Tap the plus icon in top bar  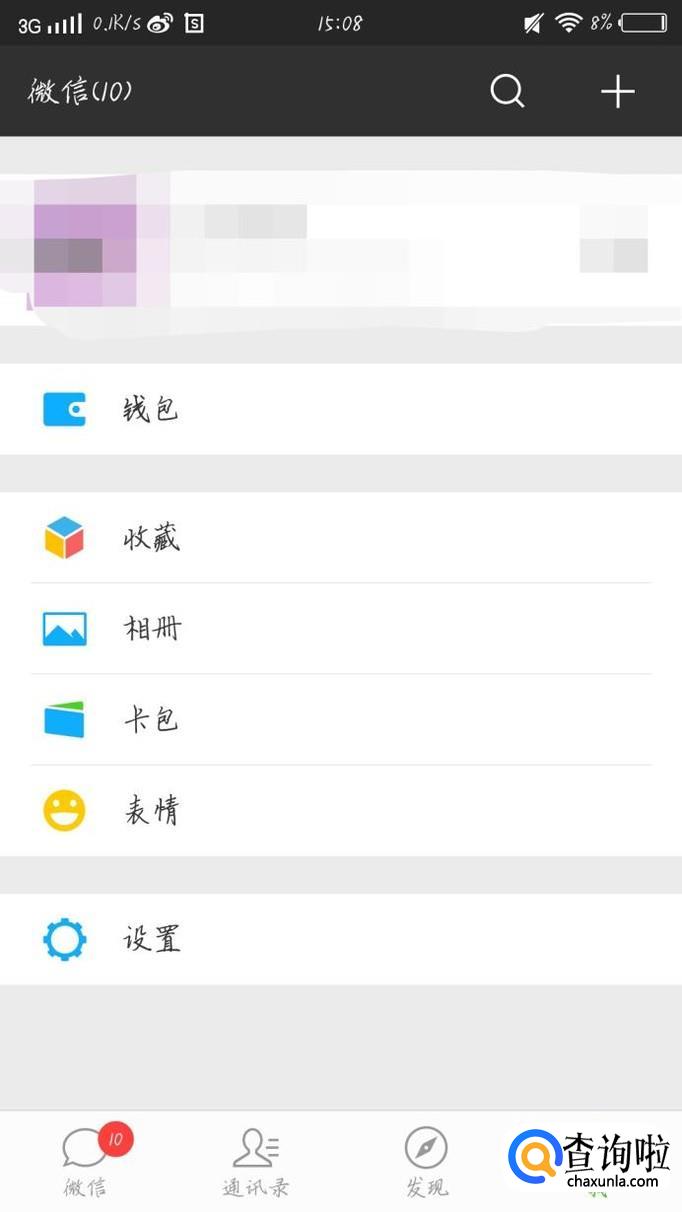tap(617, 92)
